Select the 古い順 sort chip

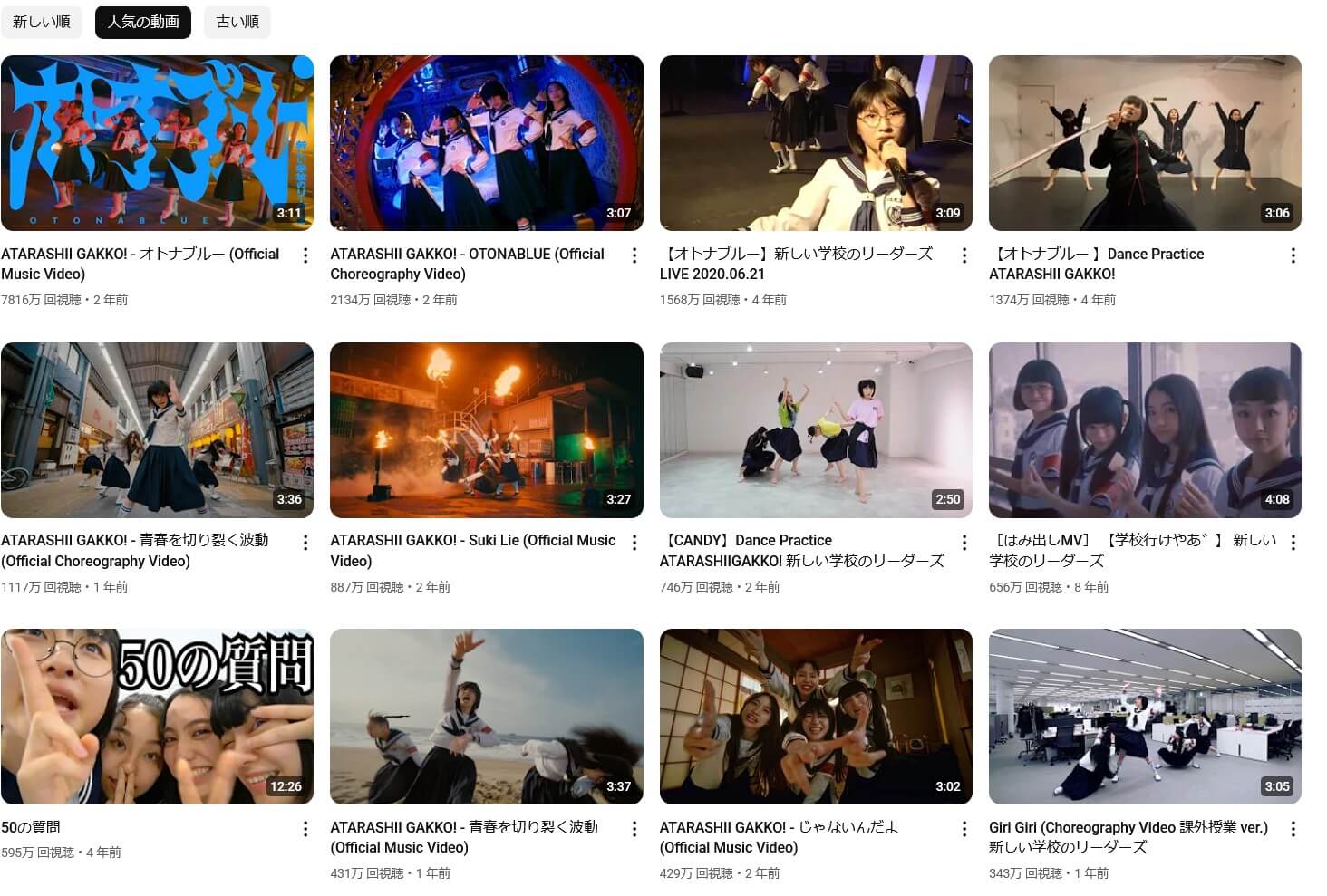(x=237, y=22)
